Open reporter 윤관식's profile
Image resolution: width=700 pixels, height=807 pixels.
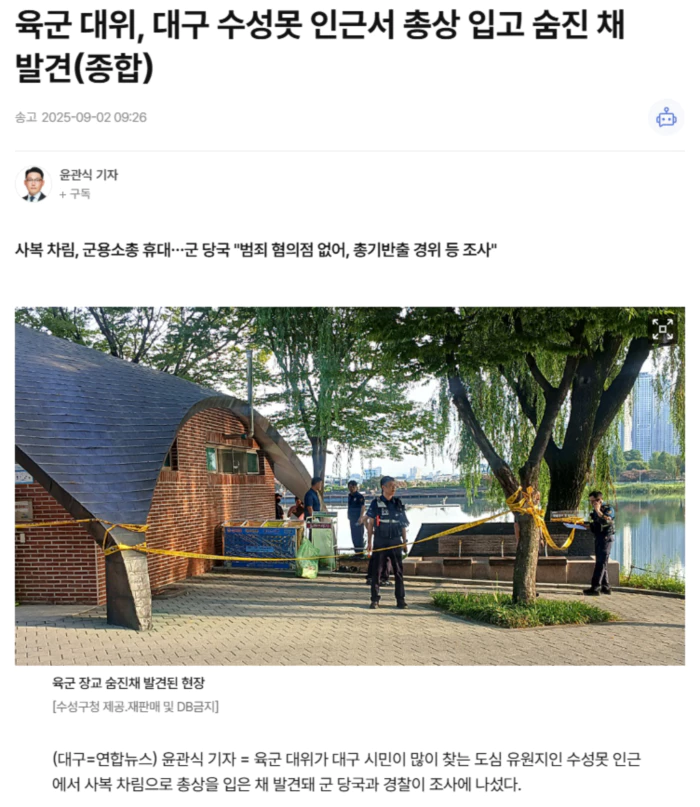[88, 175]
